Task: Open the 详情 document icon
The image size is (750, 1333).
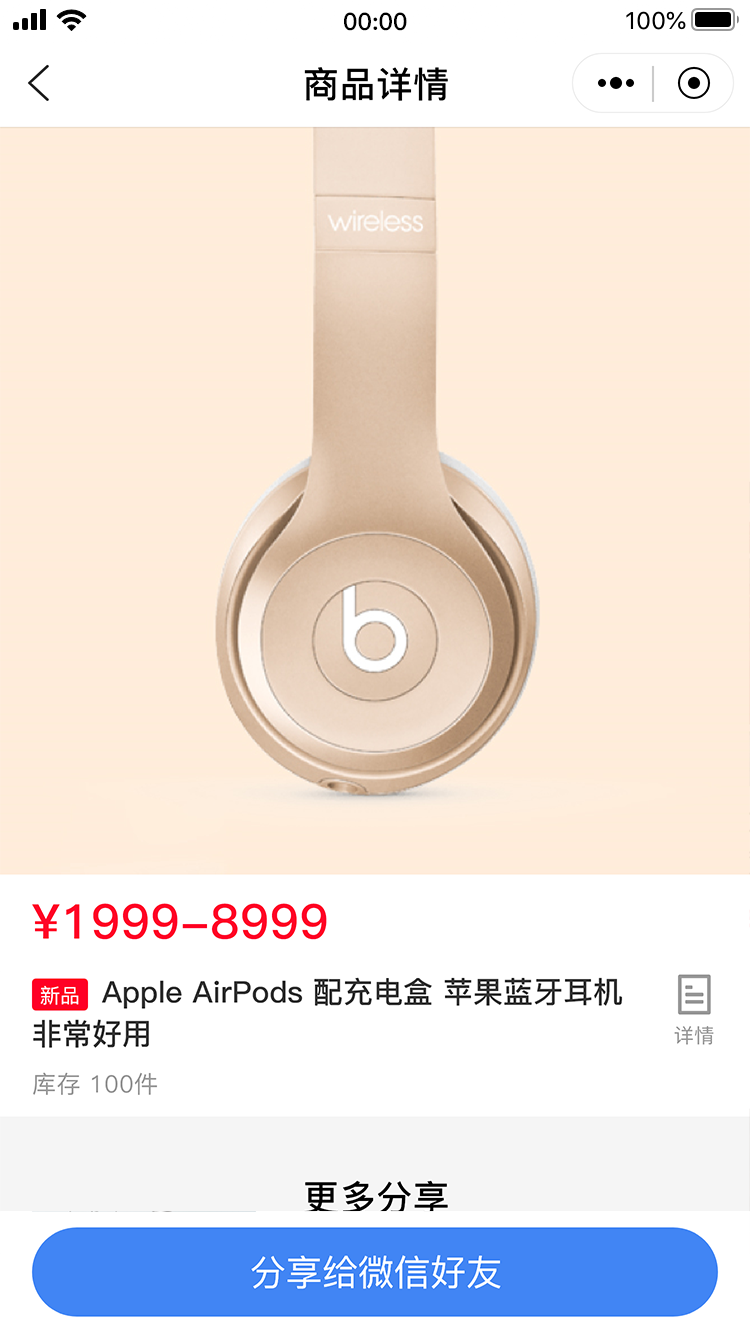Action: click(x=693, y=1008)
